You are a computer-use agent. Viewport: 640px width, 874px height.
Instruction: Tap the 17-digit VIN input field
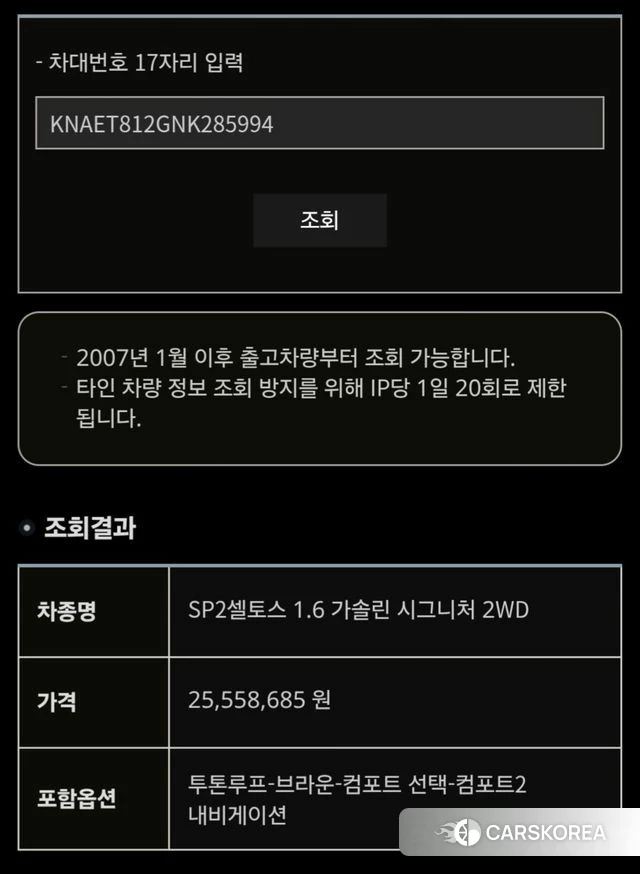pos(319,123)
